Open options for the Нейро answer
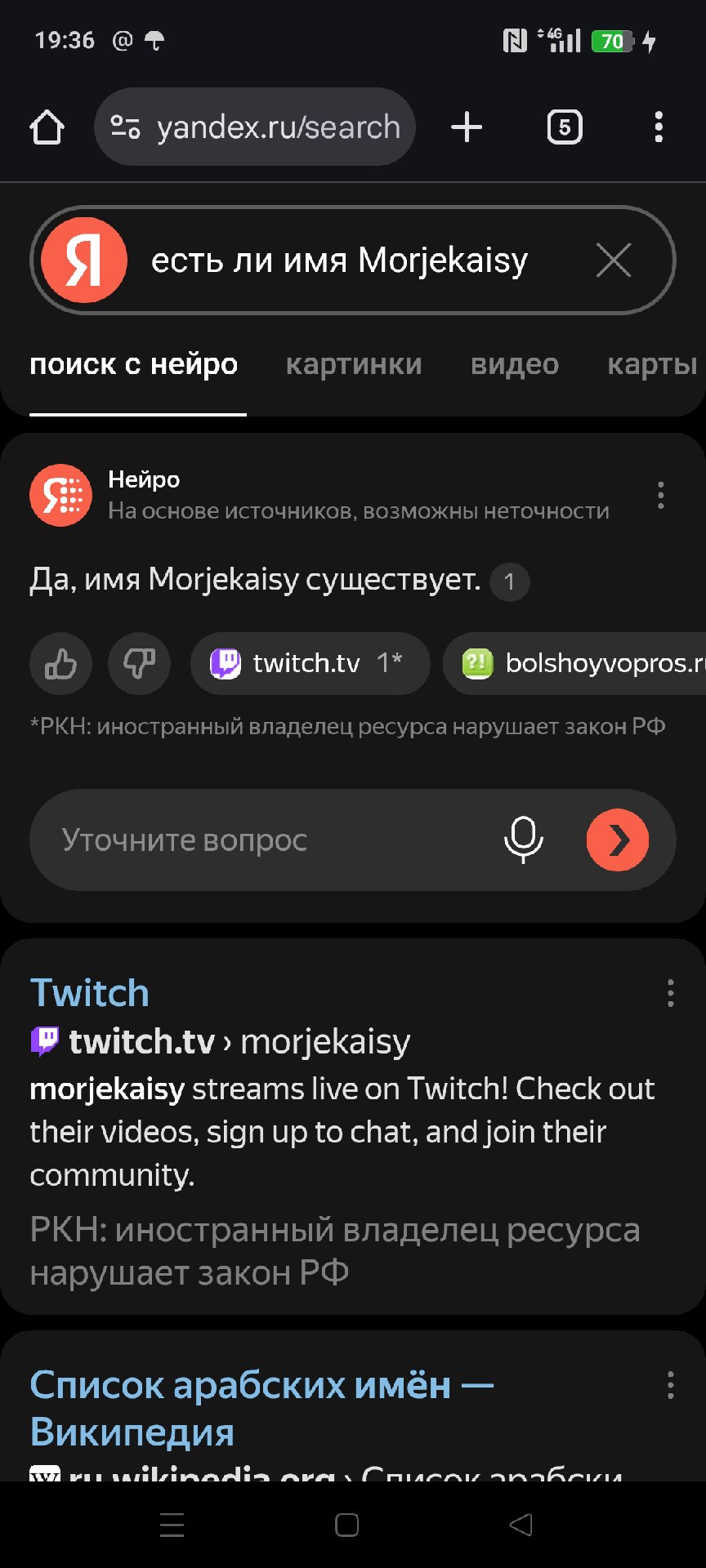The height and width of the screenshot is (1568, 706). pos(661,495)
